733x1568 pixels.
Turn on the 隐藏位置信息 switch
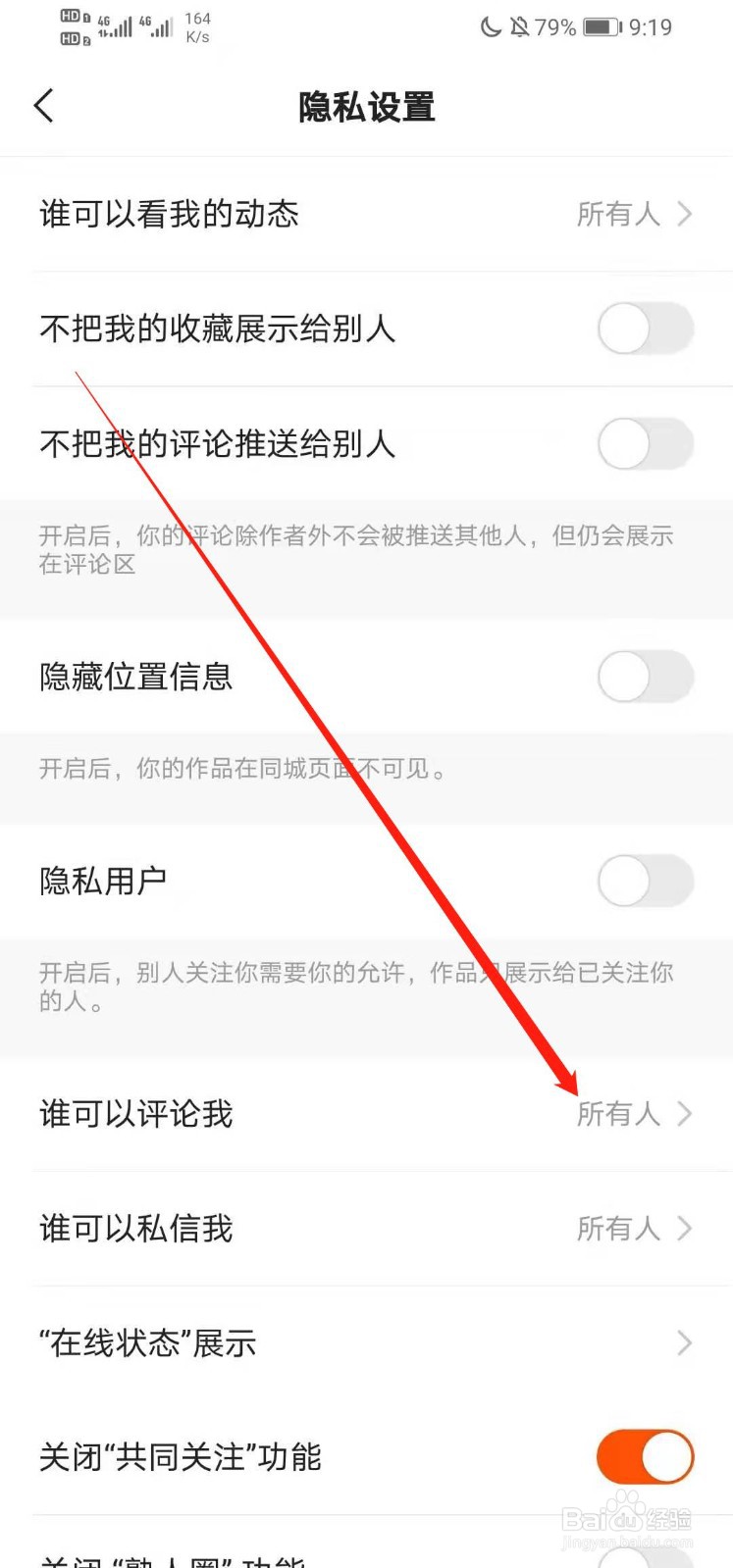[x=645, y=677]
